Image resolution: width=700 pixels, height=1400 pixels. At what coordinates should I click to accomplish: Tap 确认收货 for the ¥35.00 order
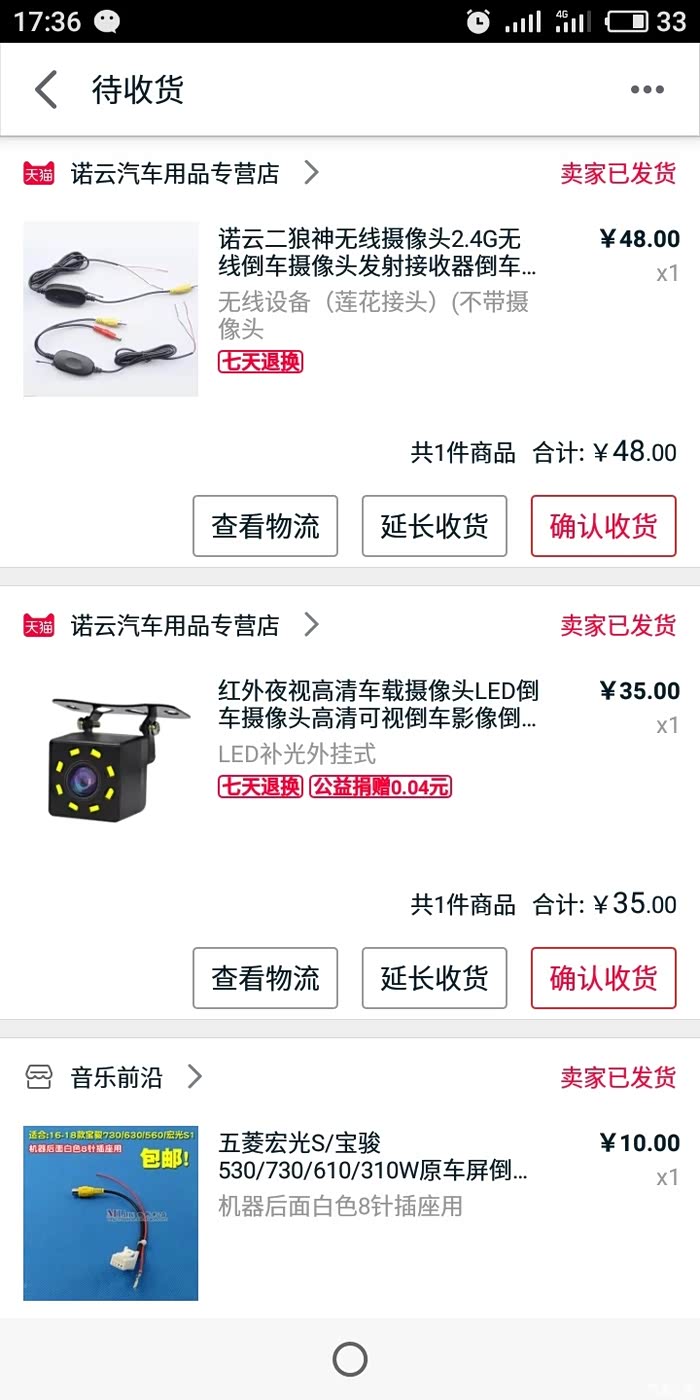[603, 978]
